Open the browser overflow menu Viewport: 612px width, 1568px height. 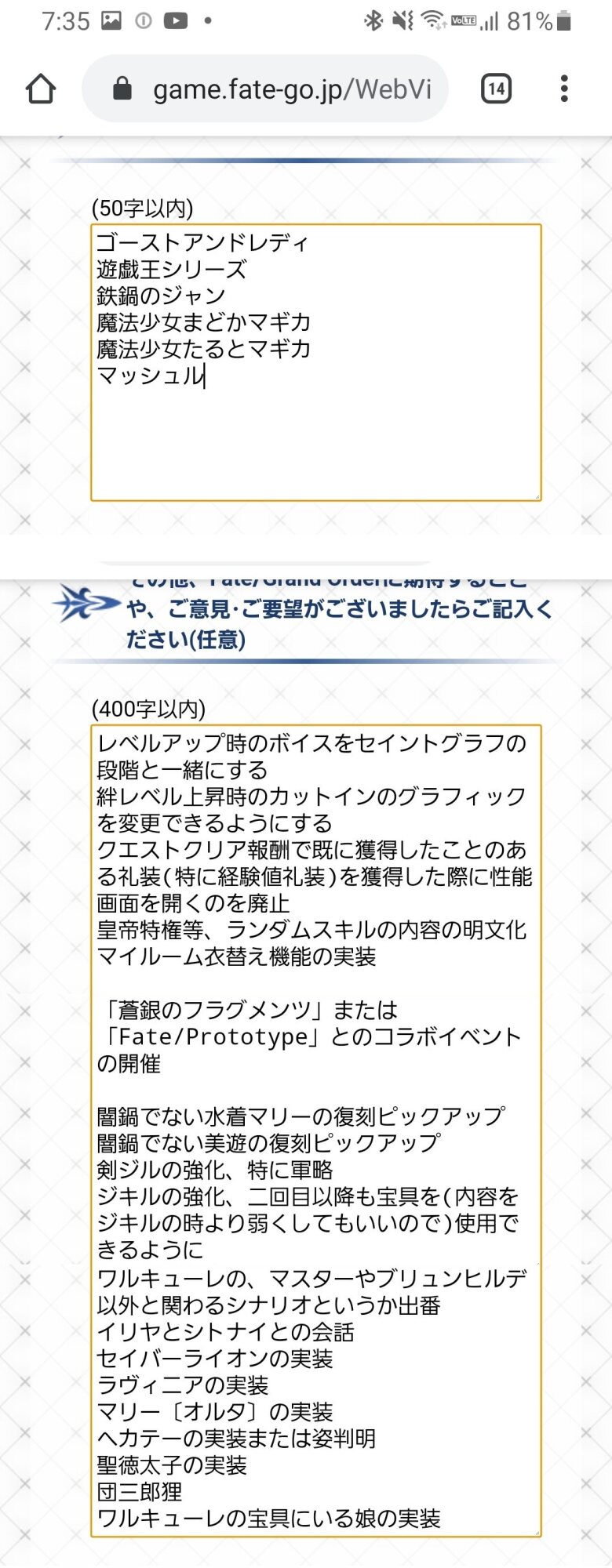coord(563,89)
